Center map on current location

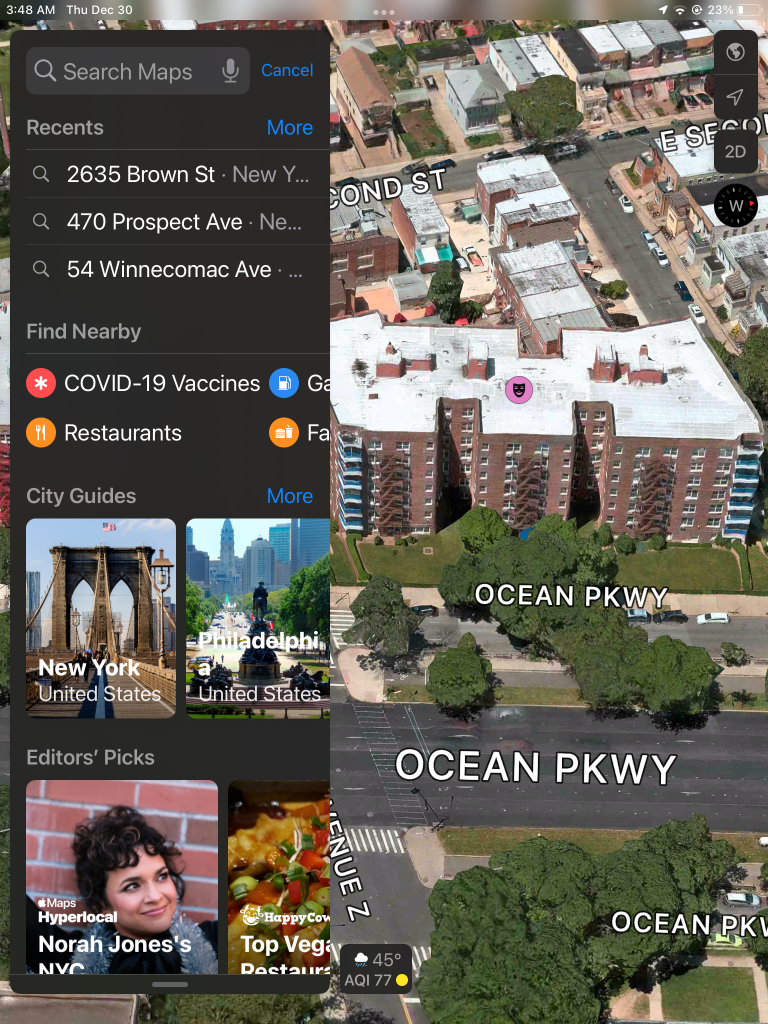click(x=735, y=98)
